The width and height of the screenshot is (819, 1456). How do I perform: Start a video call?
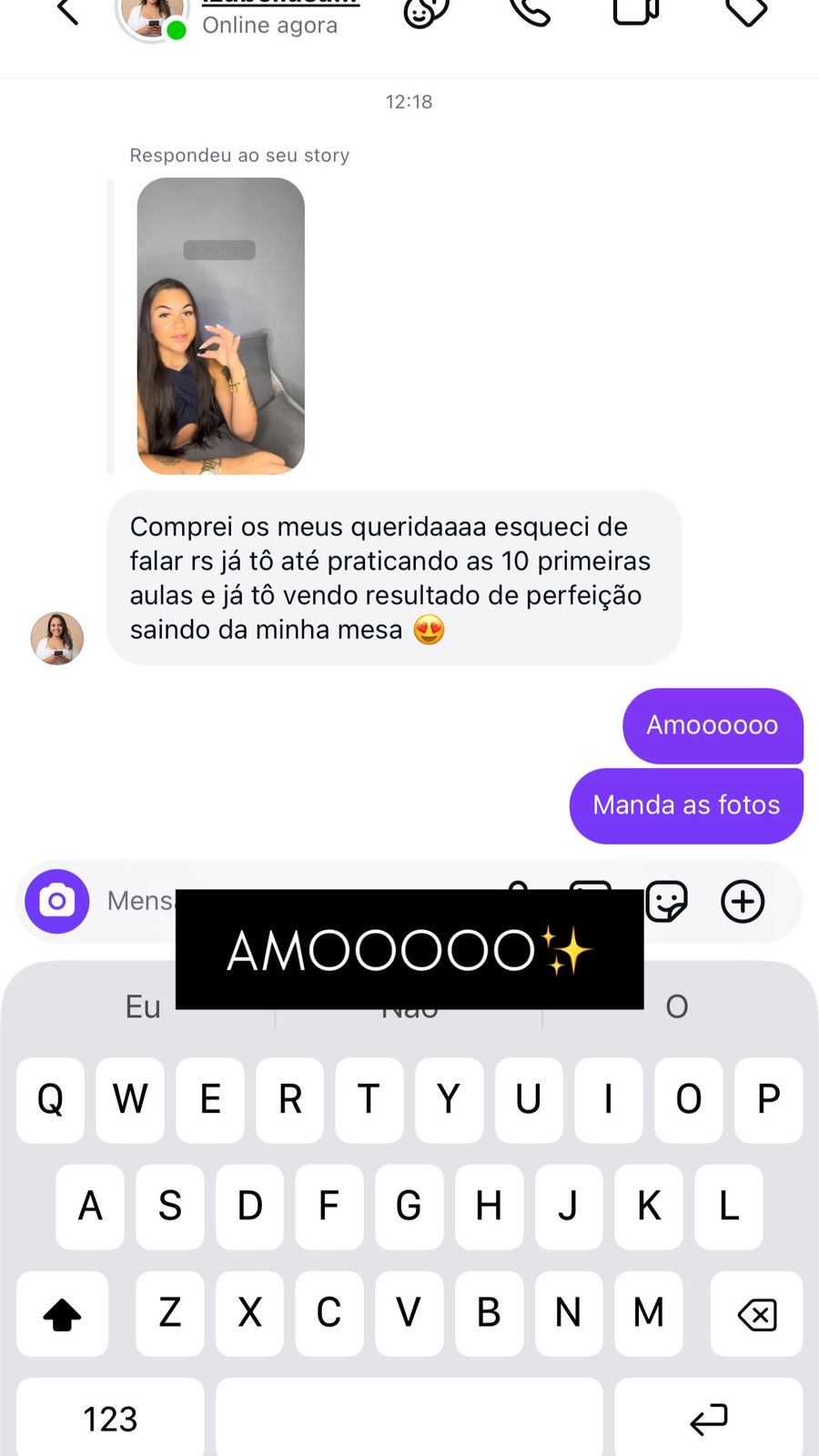pos(636,11)
